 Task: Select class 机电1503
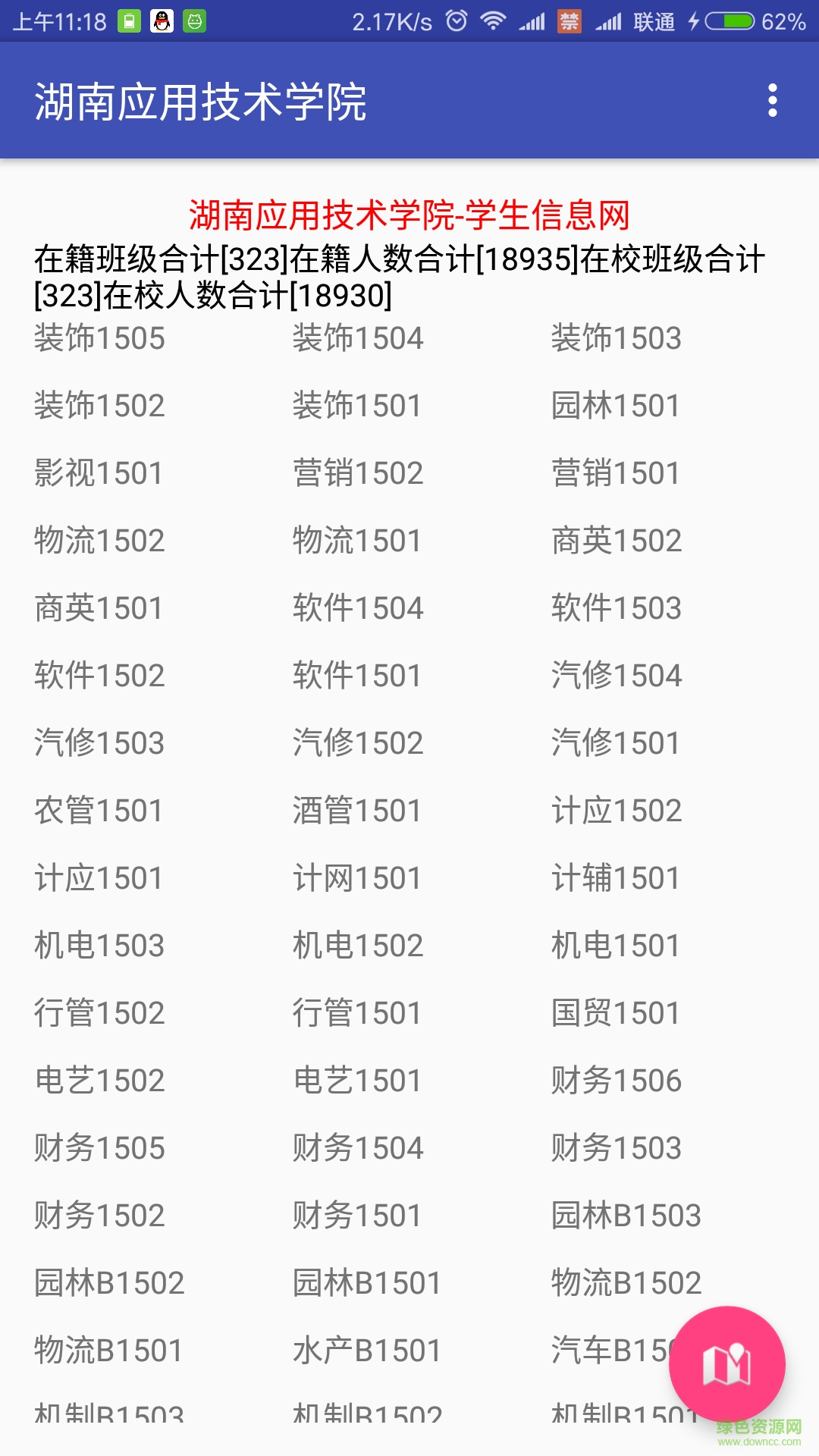(99, 946)
